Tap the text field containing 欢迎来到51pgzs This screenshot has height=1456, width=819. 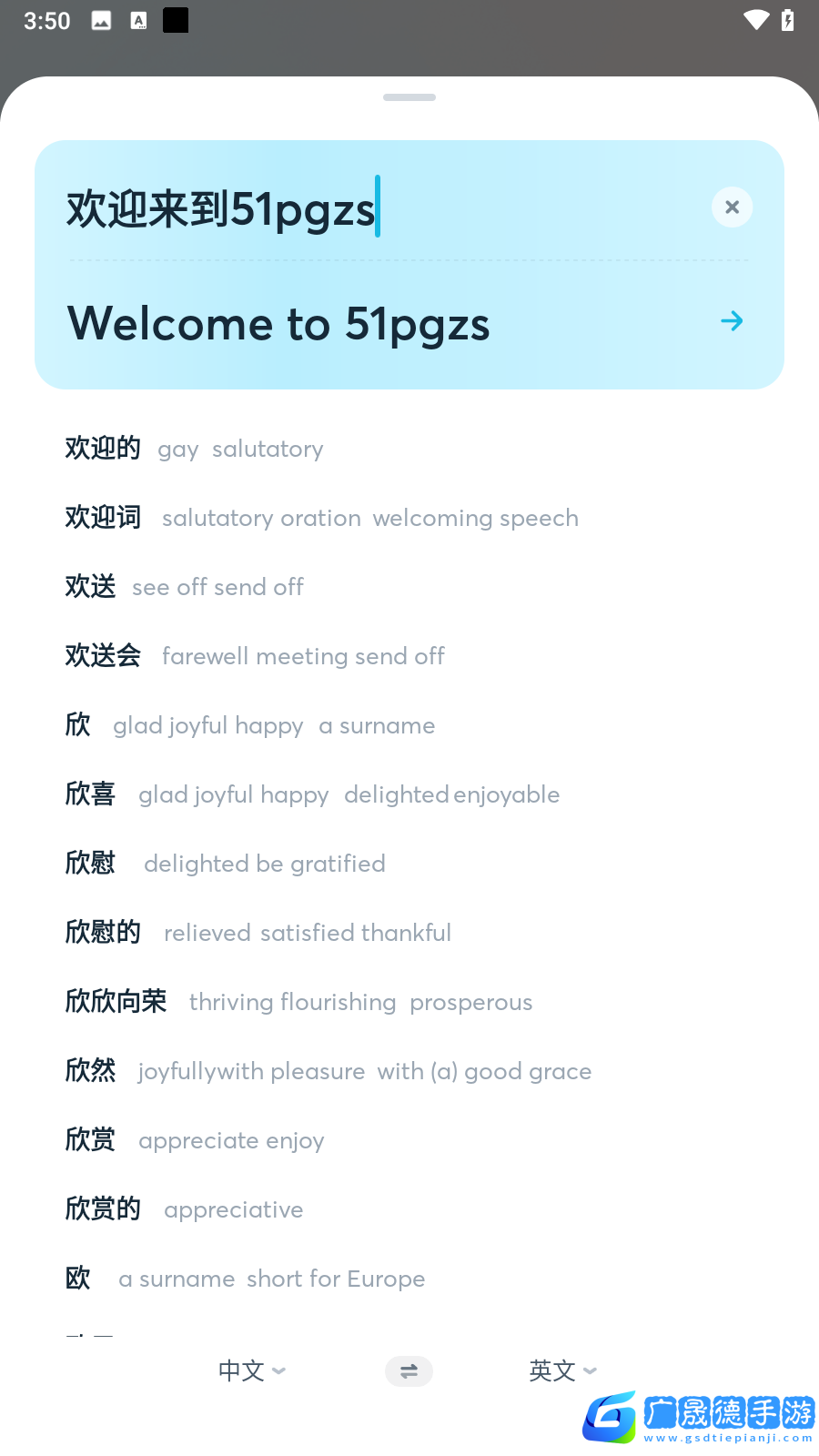(x=364, y=209)
